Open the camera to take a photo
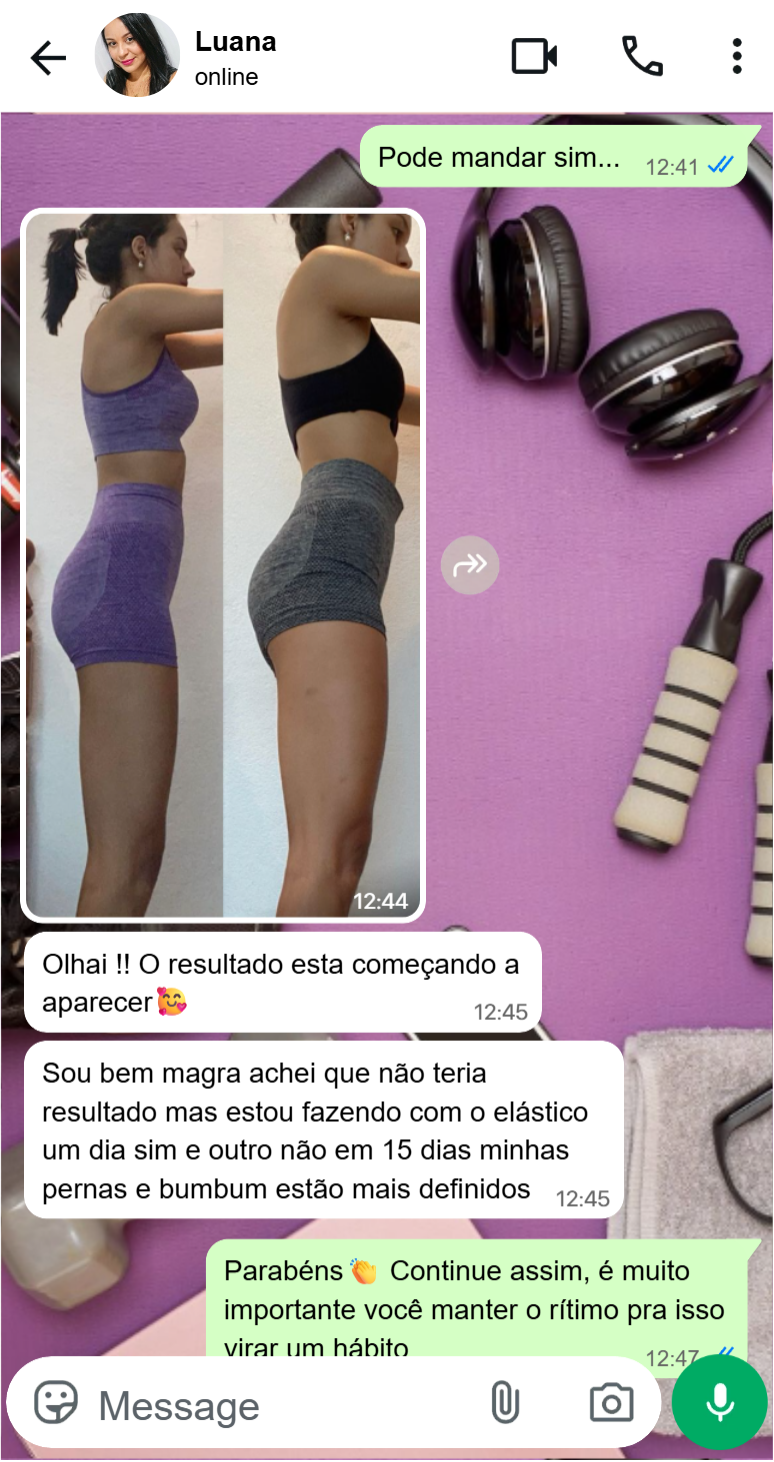This screenshot has height=1462, width=774. (x=611, y=1404)
